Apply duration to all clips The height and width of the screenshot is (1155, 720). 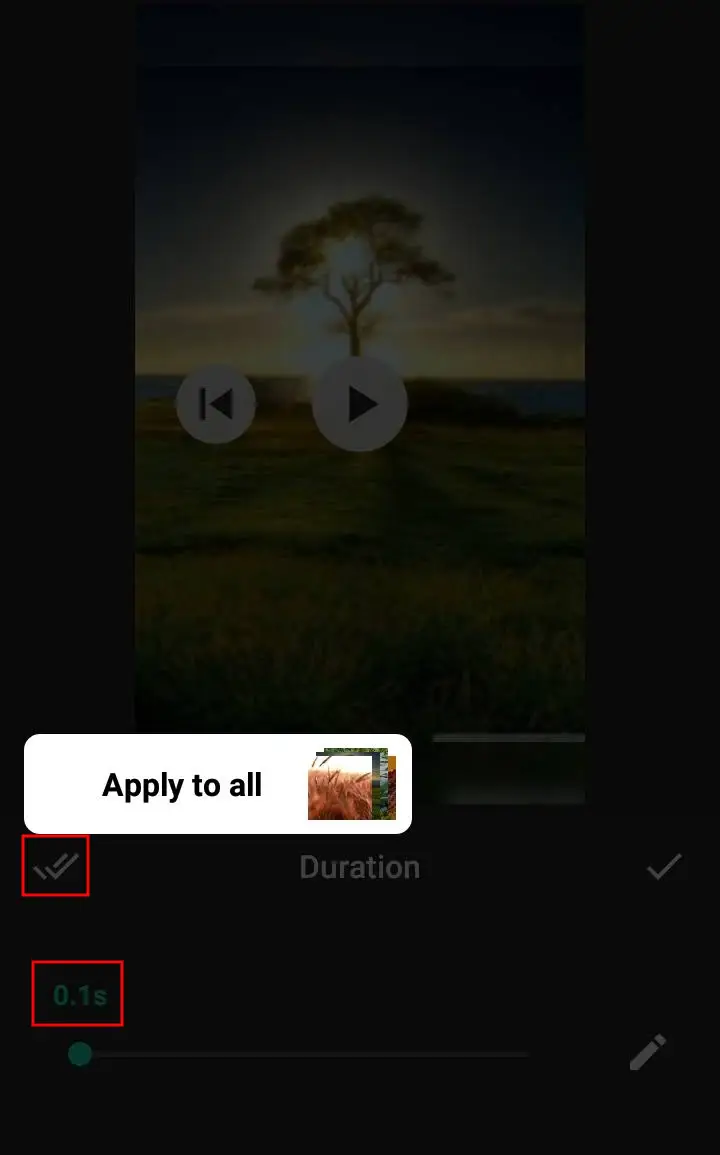pos(56,866)
